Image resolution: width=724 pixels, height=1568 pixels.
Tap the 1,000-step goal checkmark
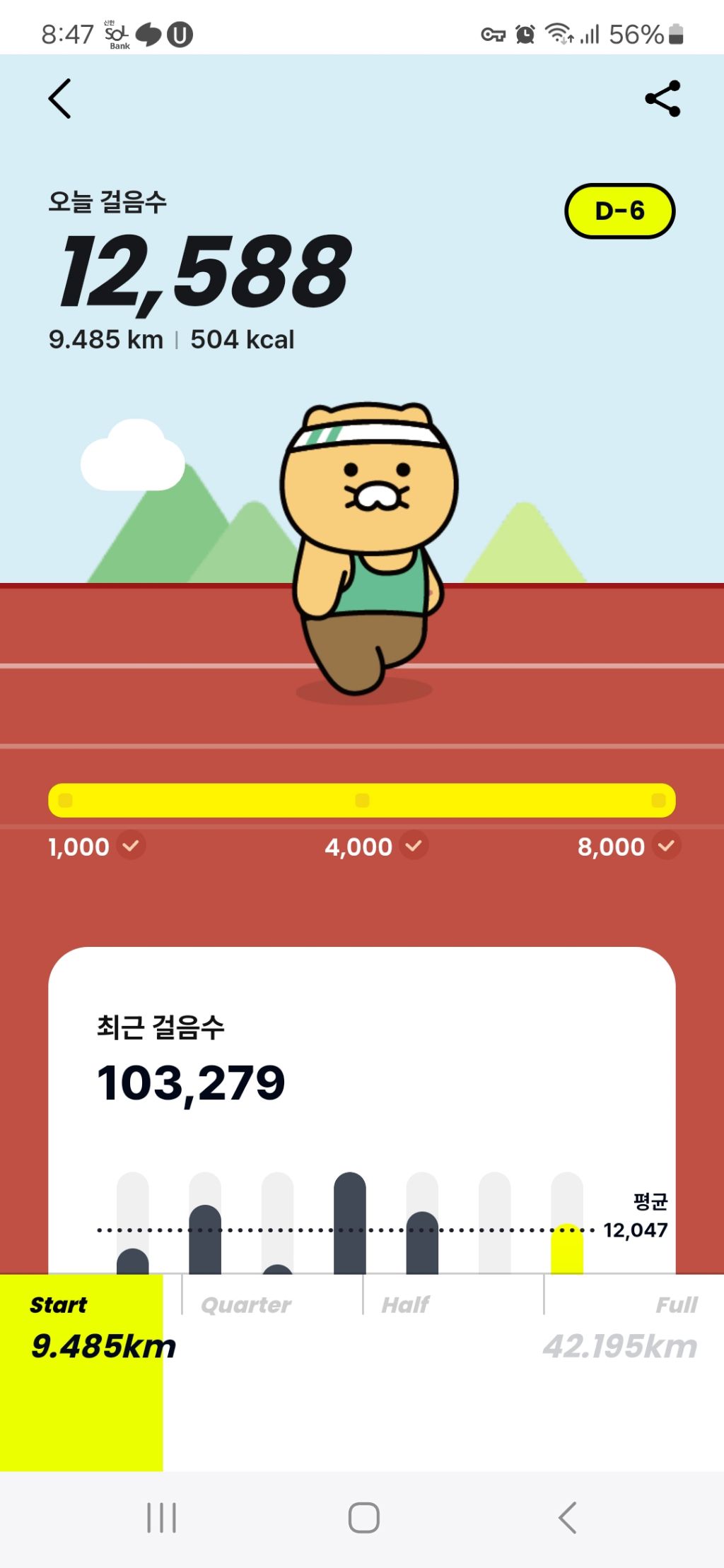[131, 847]
